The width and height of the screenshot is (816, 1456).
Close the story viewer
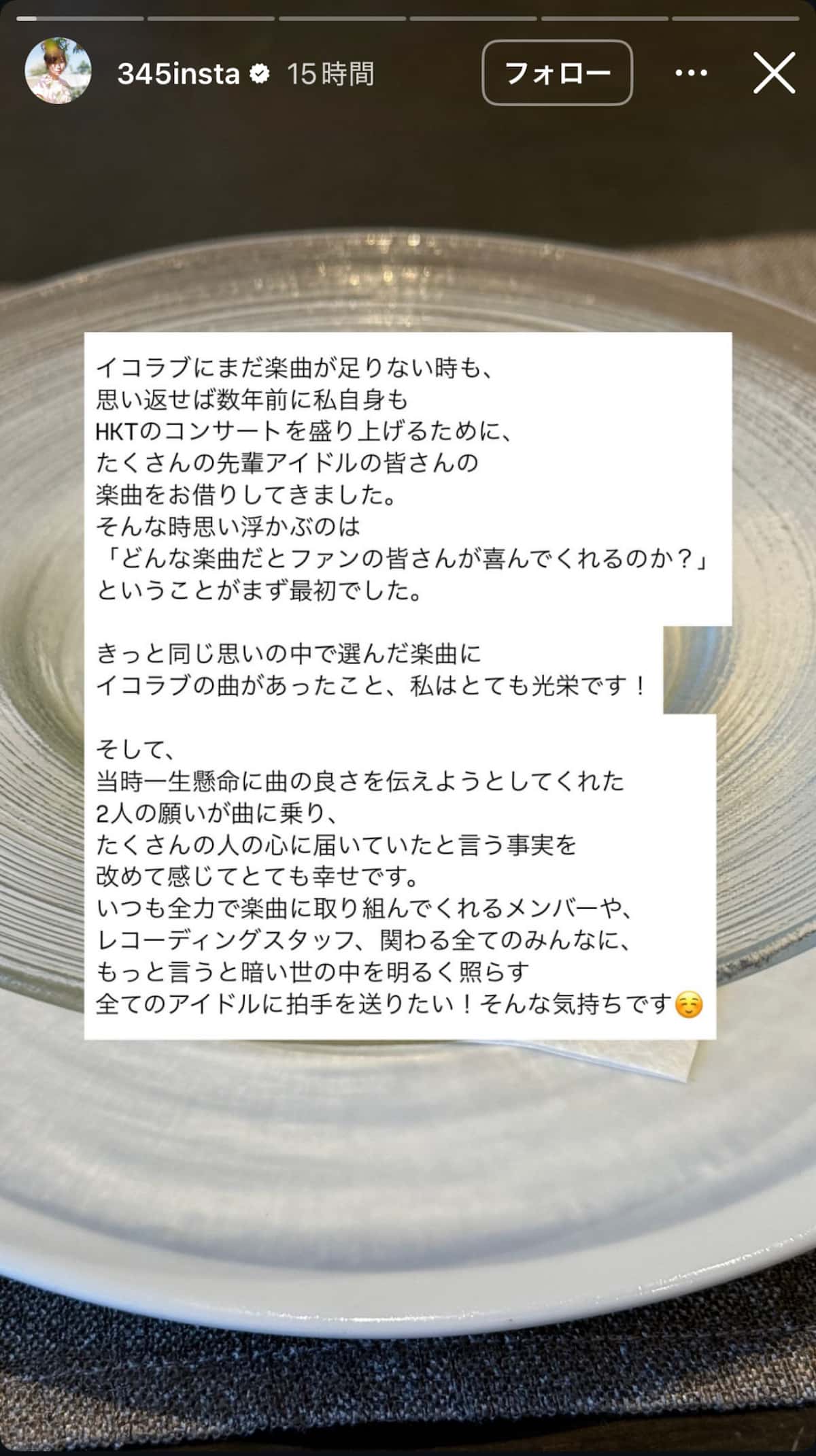(x=774, y=73)
